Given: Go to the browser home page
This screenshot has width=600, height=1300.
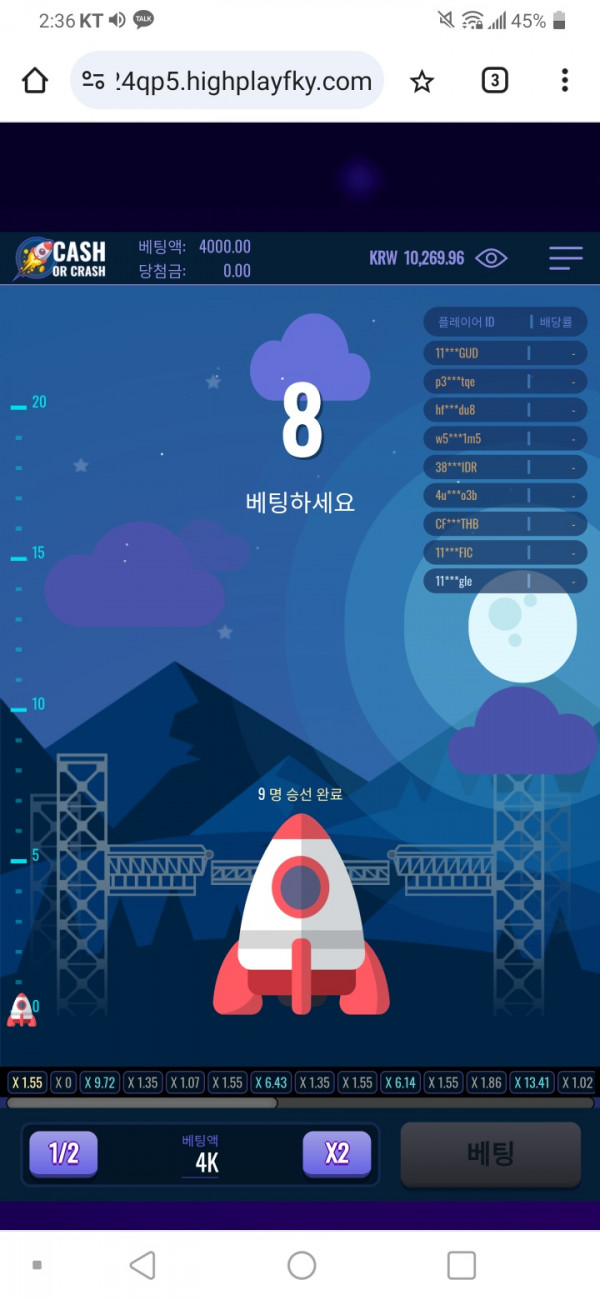Looking at the screenshot, I should 35,81.
